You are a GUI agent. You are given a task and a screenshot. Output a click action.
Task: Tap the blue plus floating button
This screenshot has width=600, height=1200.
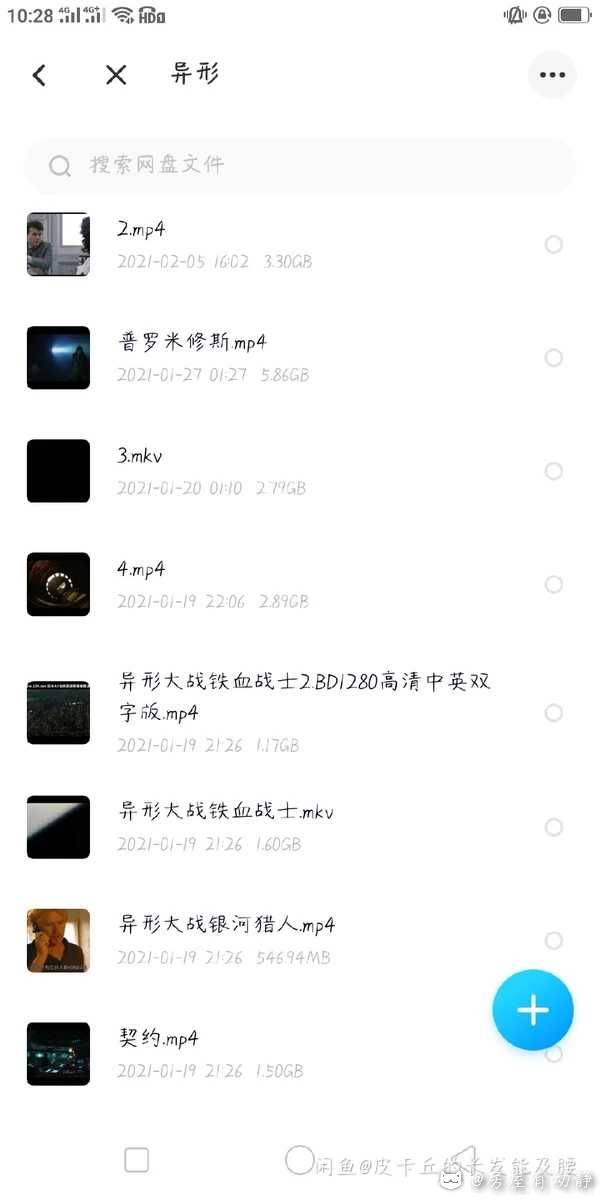tap(533, 1010)
